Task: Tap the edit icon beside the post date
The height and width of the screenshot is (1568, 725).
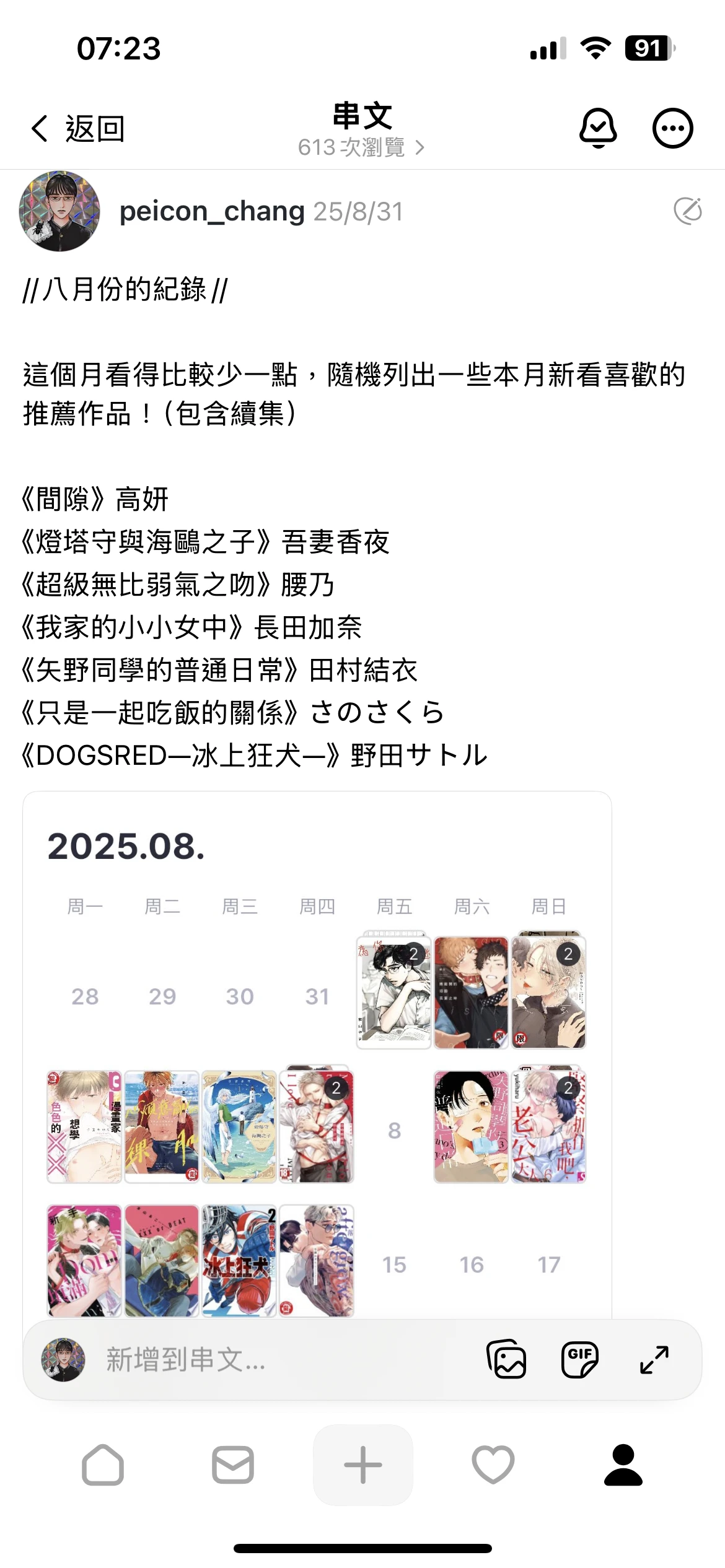Action: tap(688, 211)
